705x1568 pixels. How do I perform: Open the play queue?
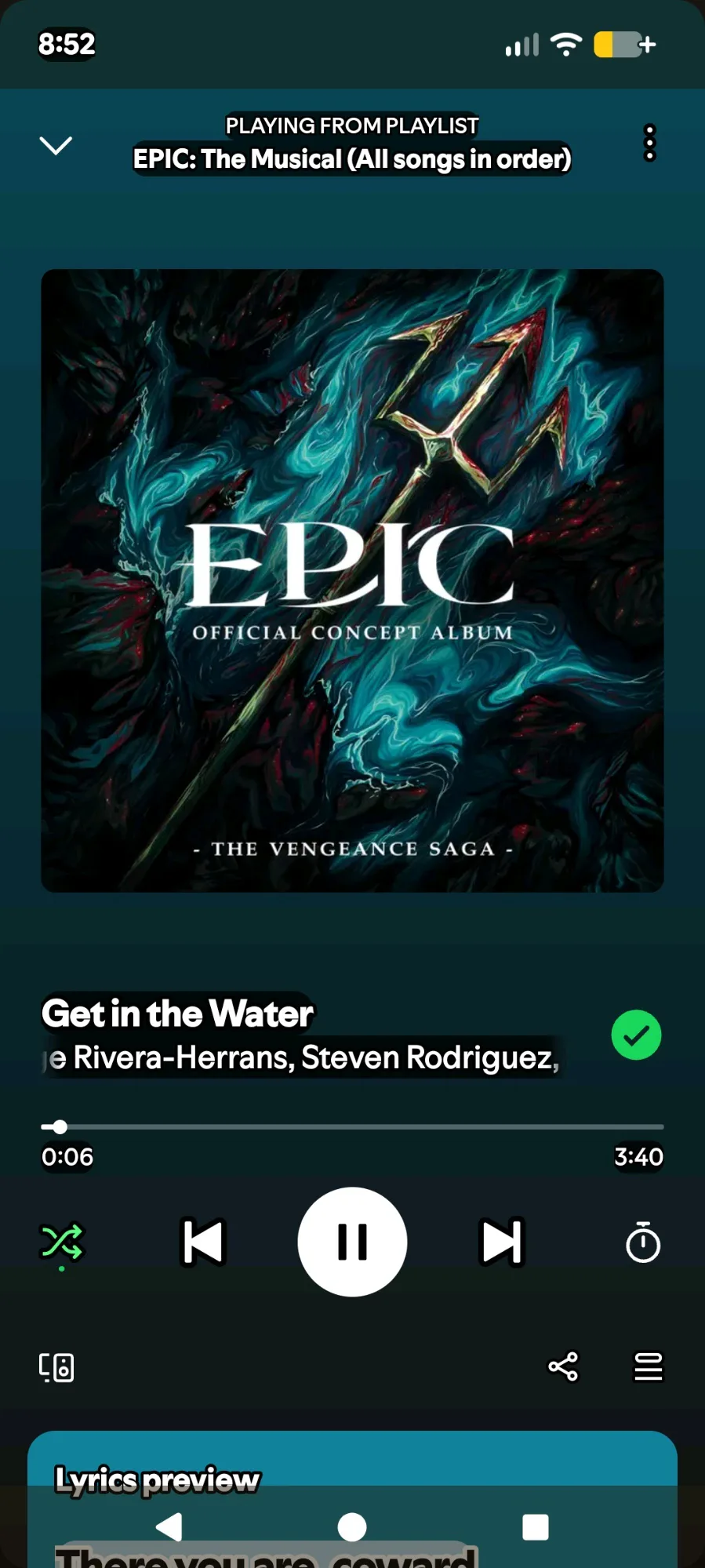click(x=649, y=1366)
